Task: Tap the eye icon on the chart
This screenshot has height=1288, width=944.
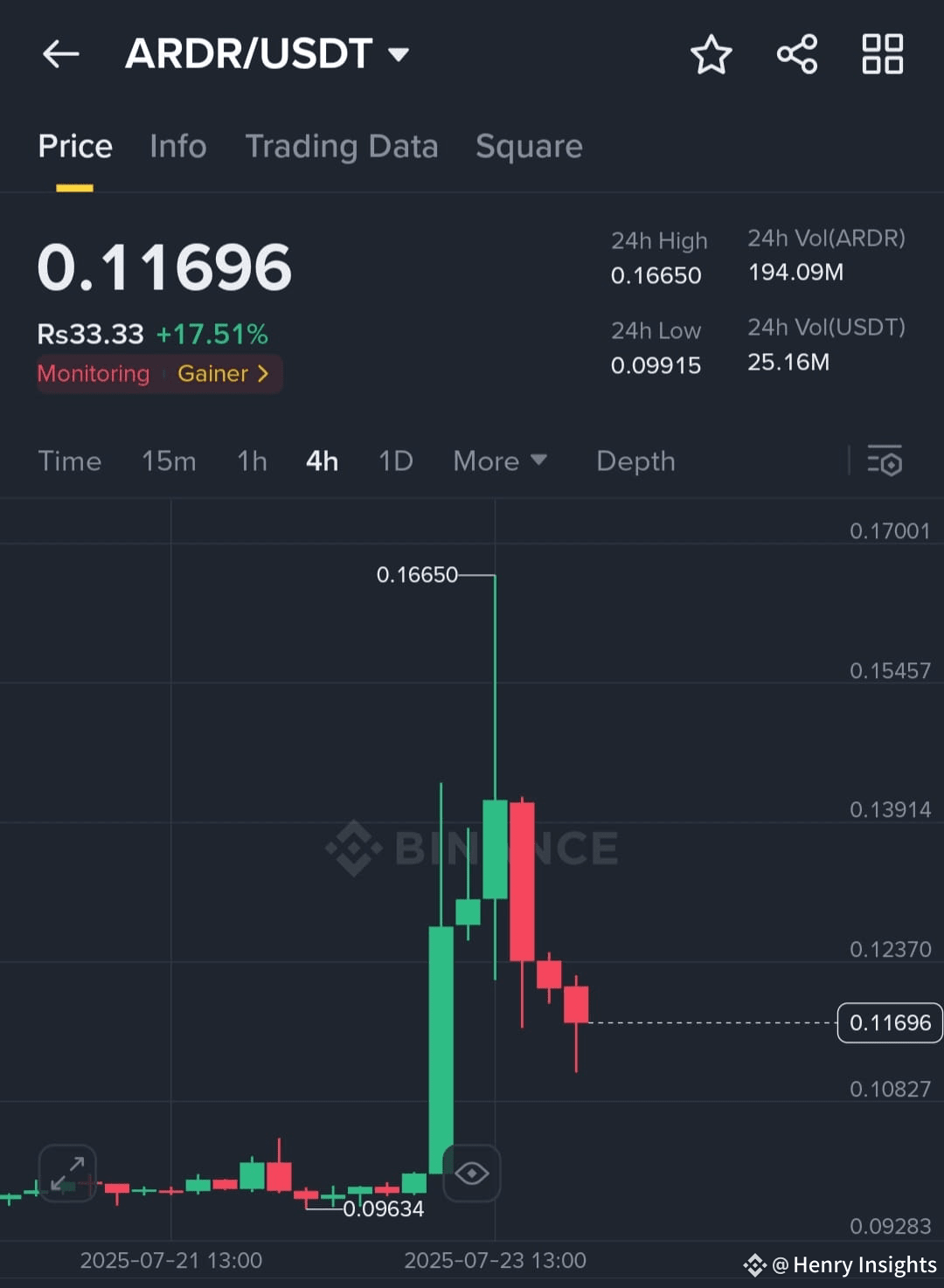Action: pos(471,1172)
